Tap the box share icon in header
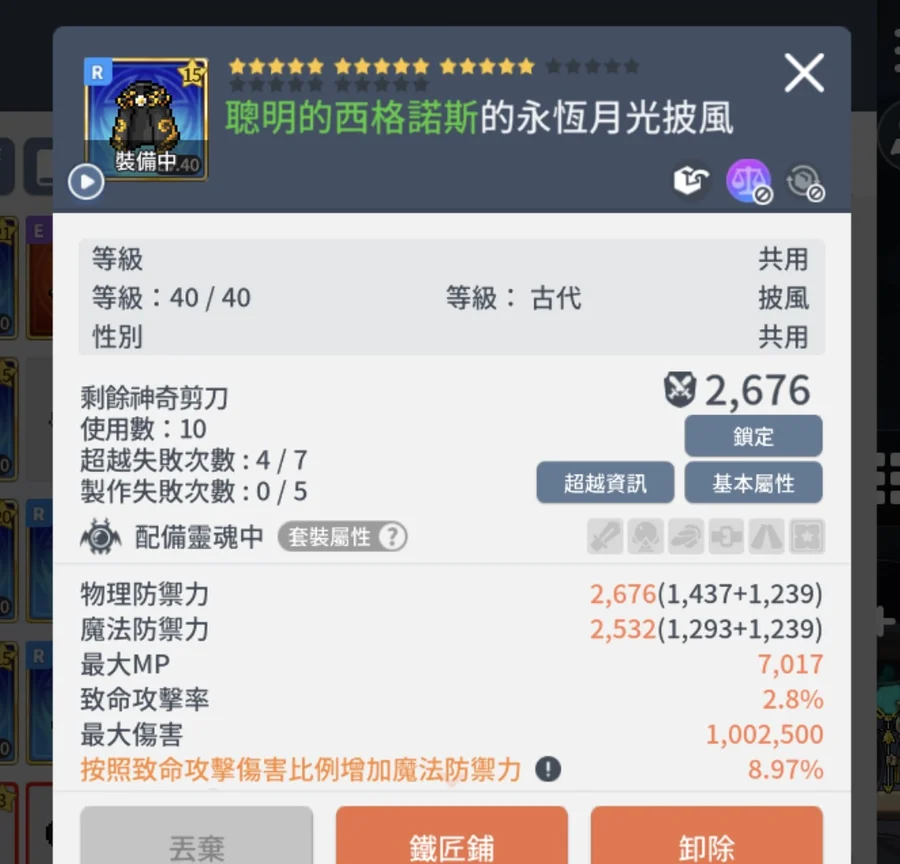Image resolution: width=900 pixels, height=864 pixels. tap(691, 181)
